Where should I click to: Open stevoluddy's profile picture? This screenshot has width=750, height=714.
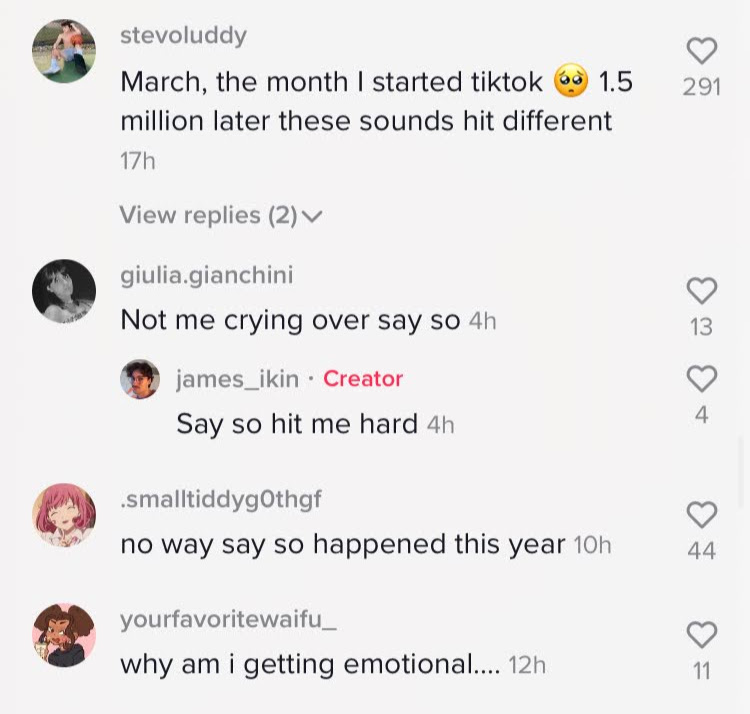tap(64, 51)
